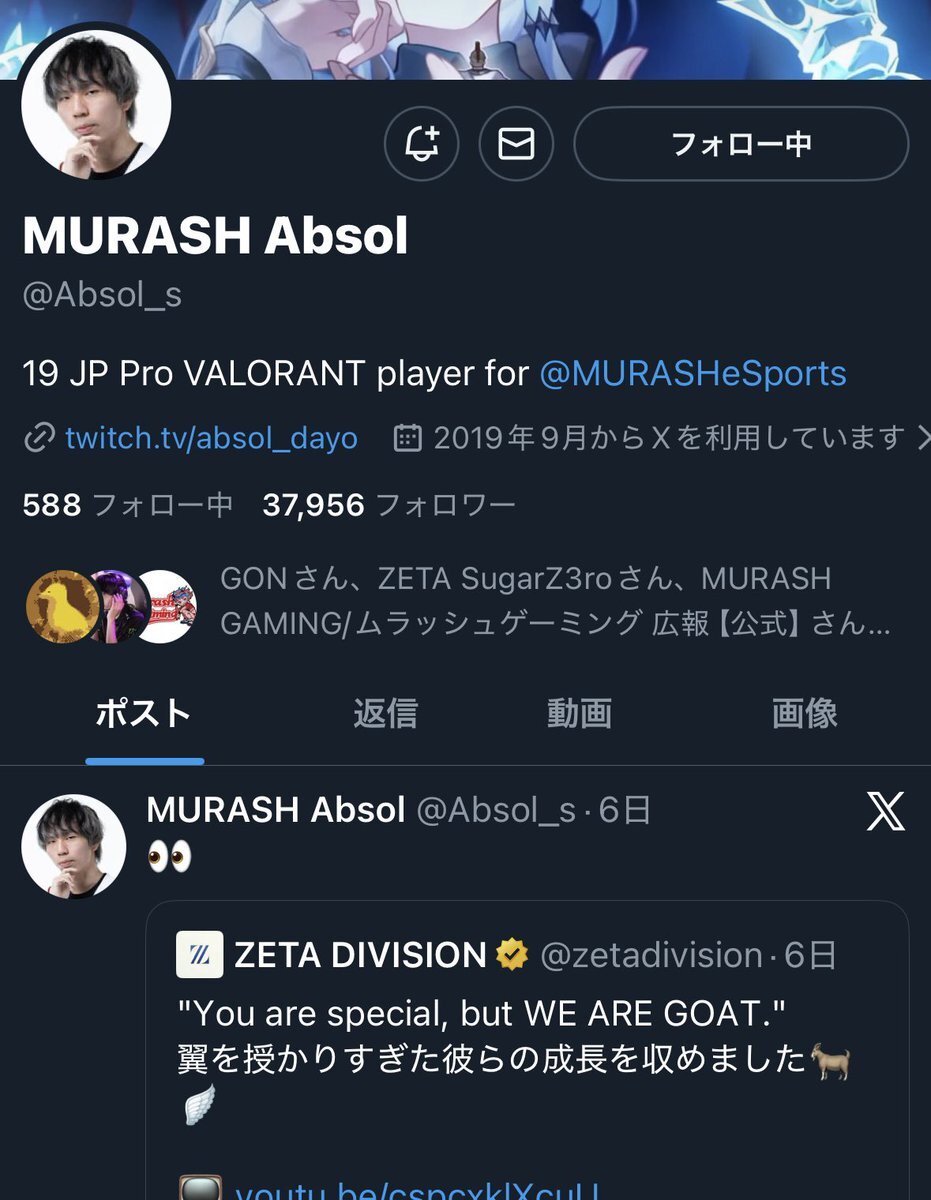This screenshot has width=931, height=1200.
Task: Select the ポスト tab
Action: [144, 714]
